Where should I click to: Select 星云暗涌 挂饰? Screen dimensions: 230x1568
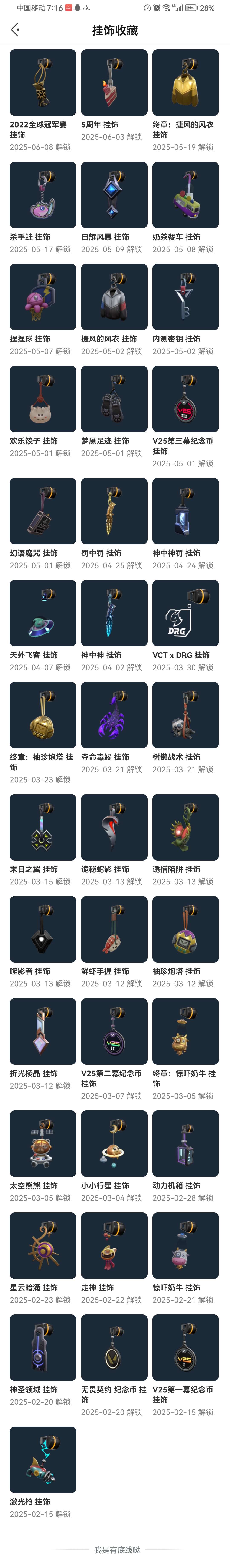click(x=43, y=1245)
